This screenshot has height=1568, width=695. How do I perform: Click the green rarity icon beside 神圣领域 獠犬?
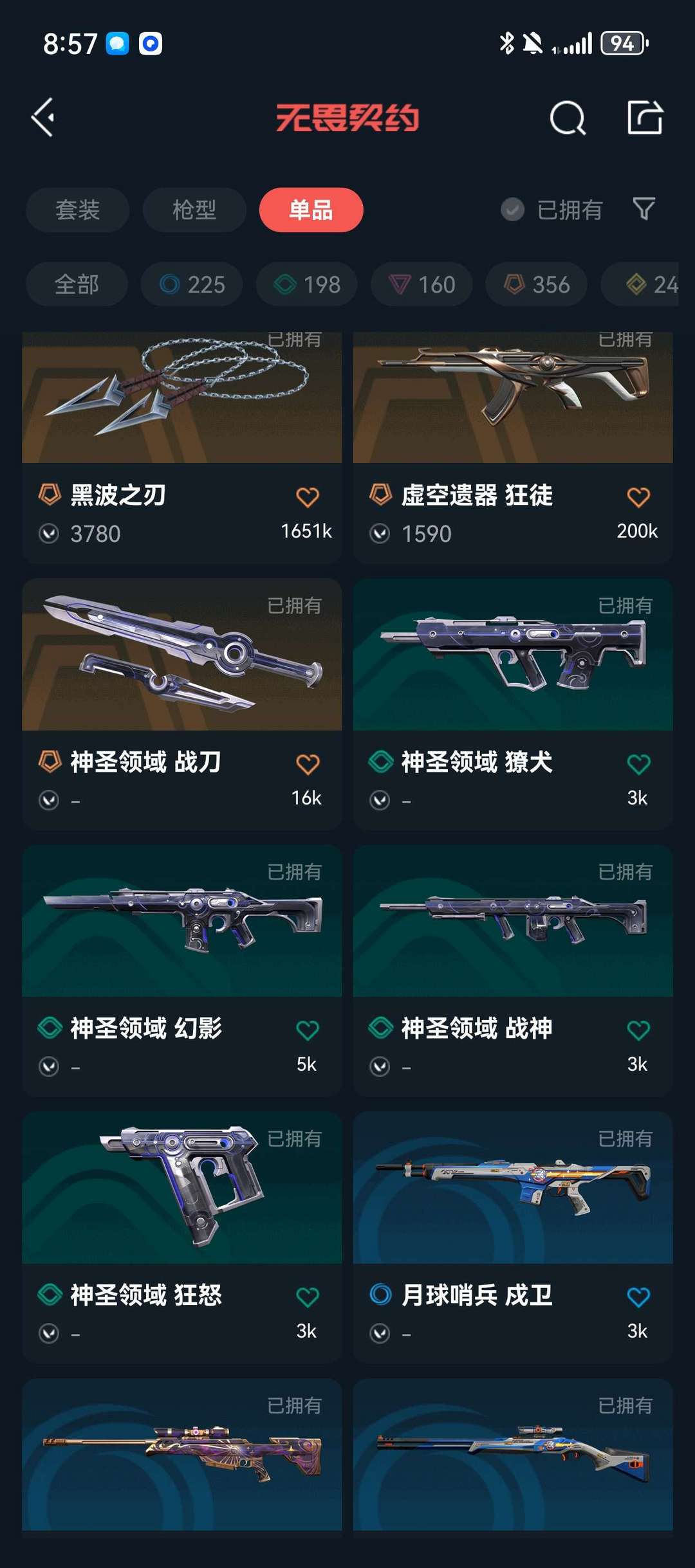click(x=380, y=761)
